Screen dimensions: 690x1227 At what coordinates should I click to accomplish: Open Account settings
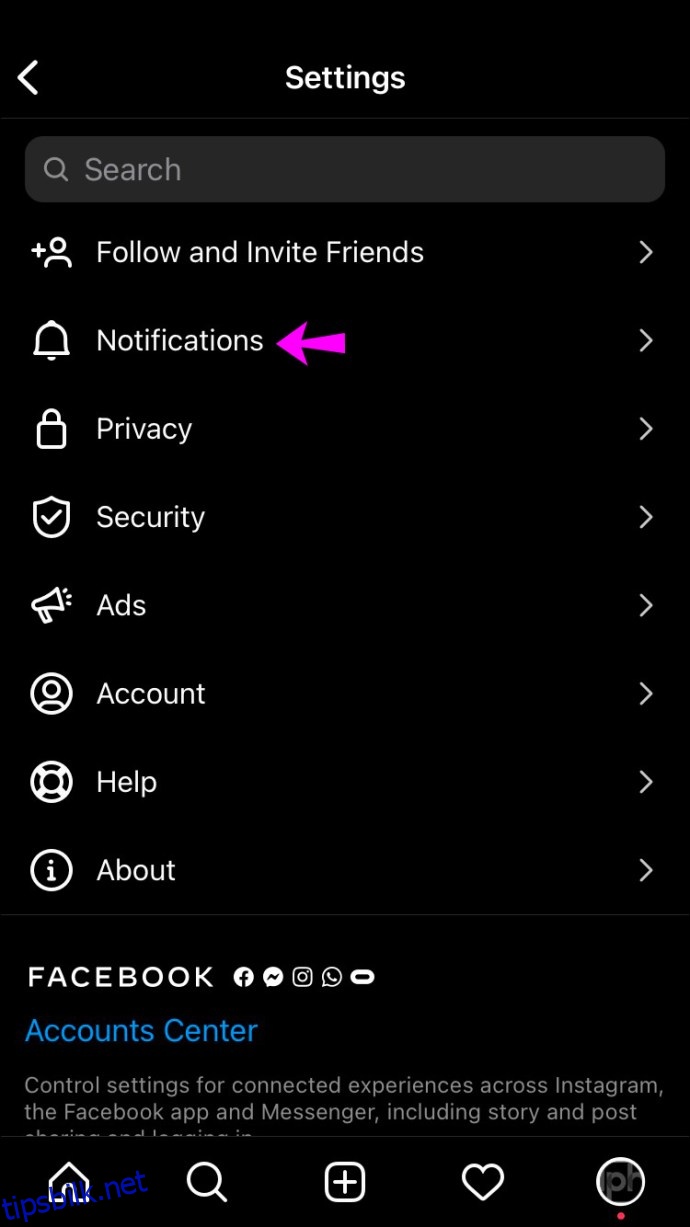[x=345, y=693]
